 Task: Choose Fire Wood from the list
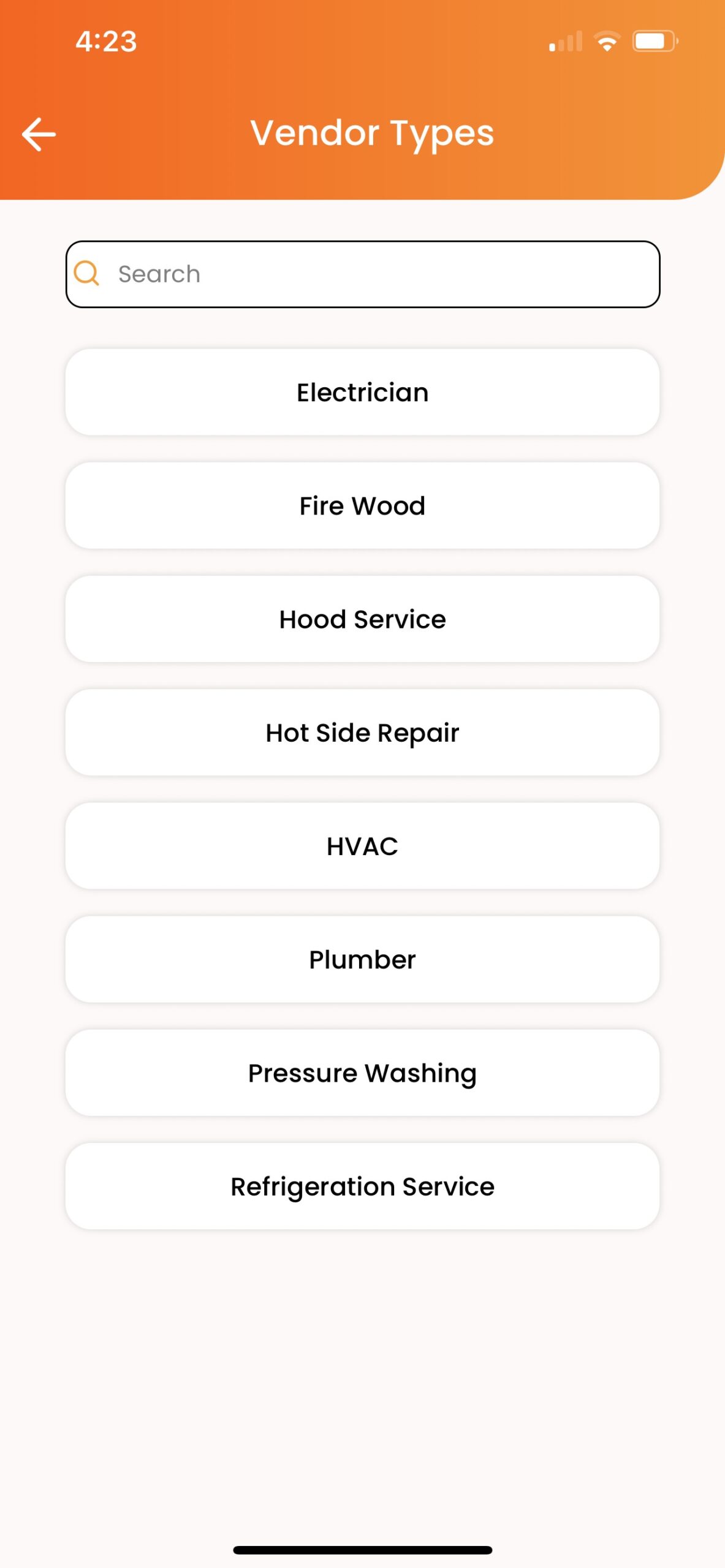(x=362, y=506)
